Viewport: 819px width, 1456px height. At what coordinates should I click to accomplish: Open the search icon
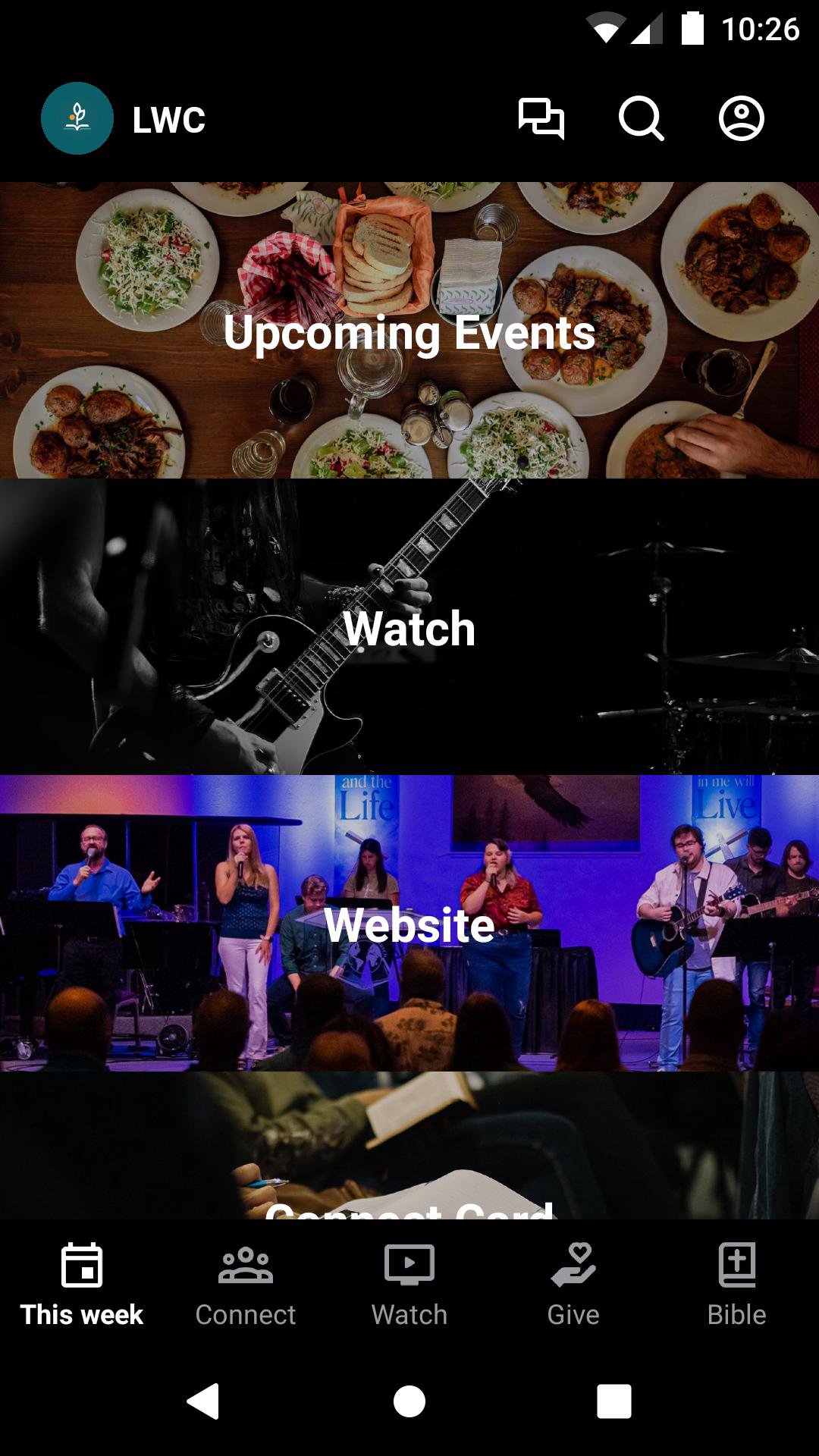pyautogui.click(x=641, y=119)
